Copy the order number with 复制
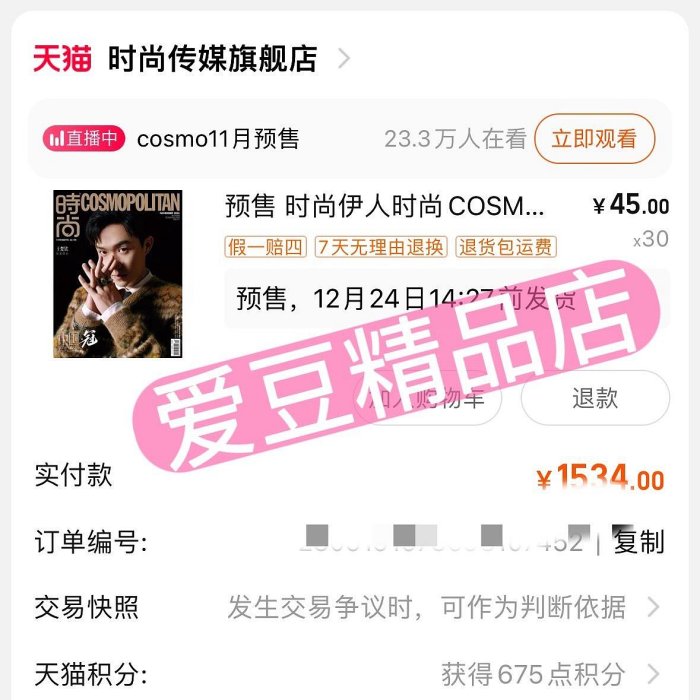 click(x=638, y=543)
